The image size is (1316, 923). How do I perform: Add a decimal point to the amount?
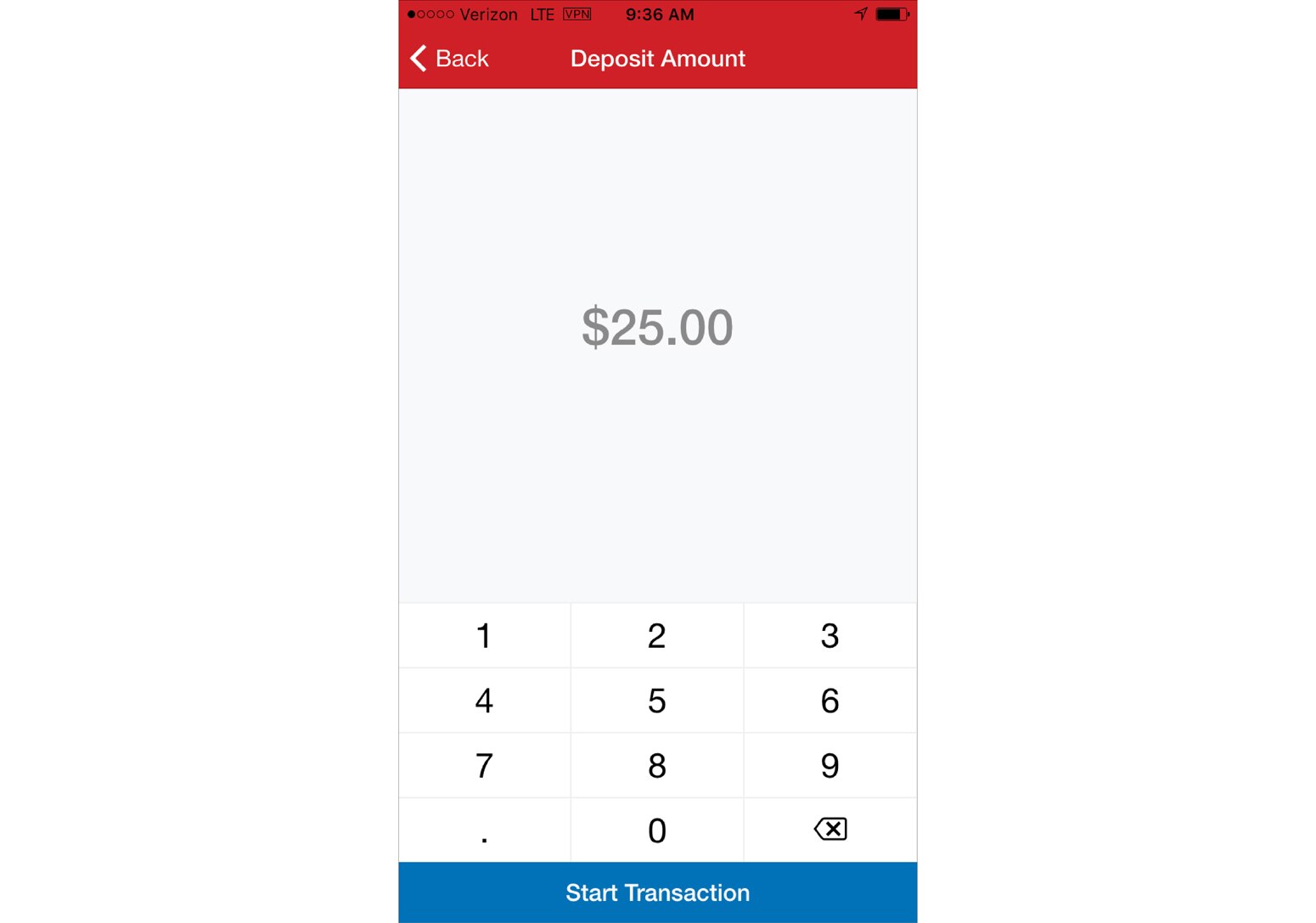[485, 830]
